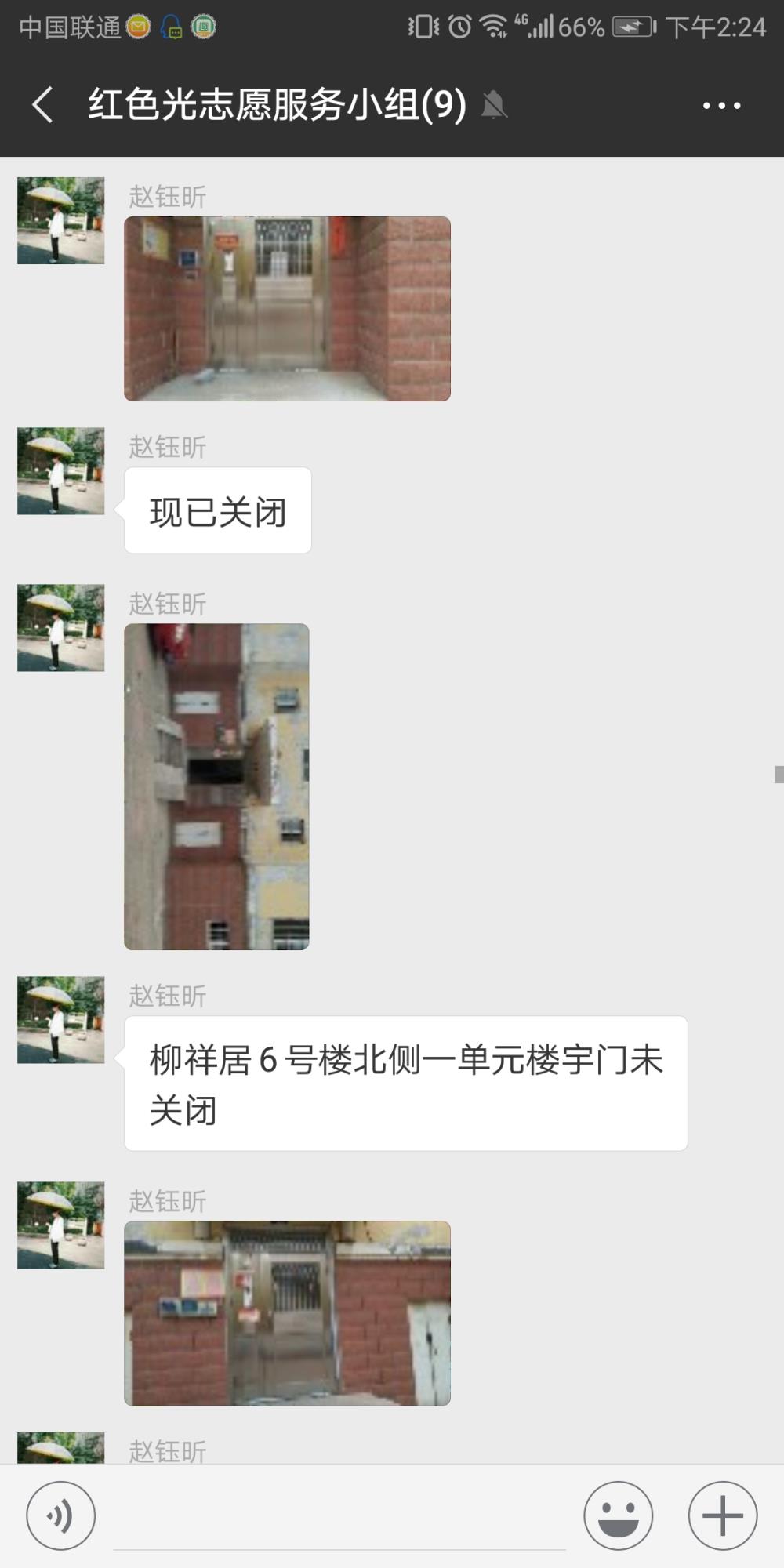Viewport: 784px width, 1568px height.
Task: Open the plus attachment menu
Action: point(722,1515)
